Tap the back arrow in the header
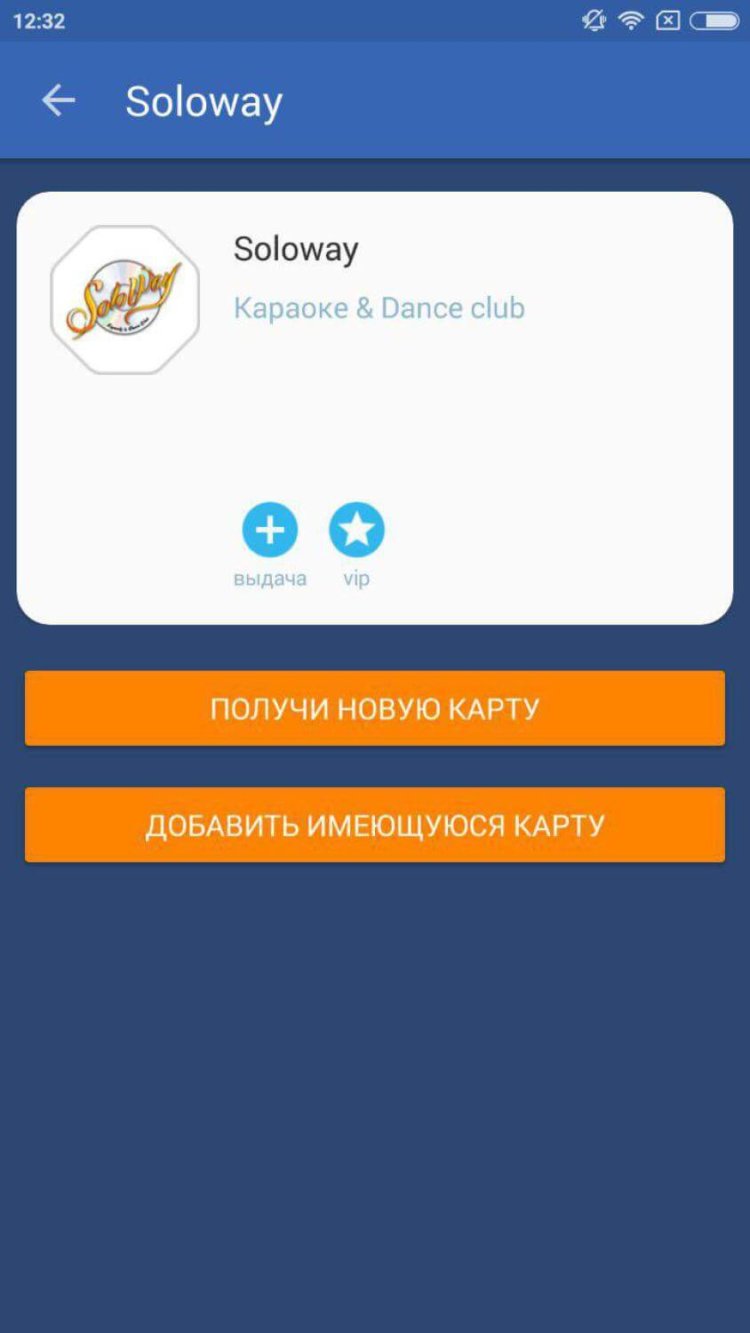 [58, 100]
